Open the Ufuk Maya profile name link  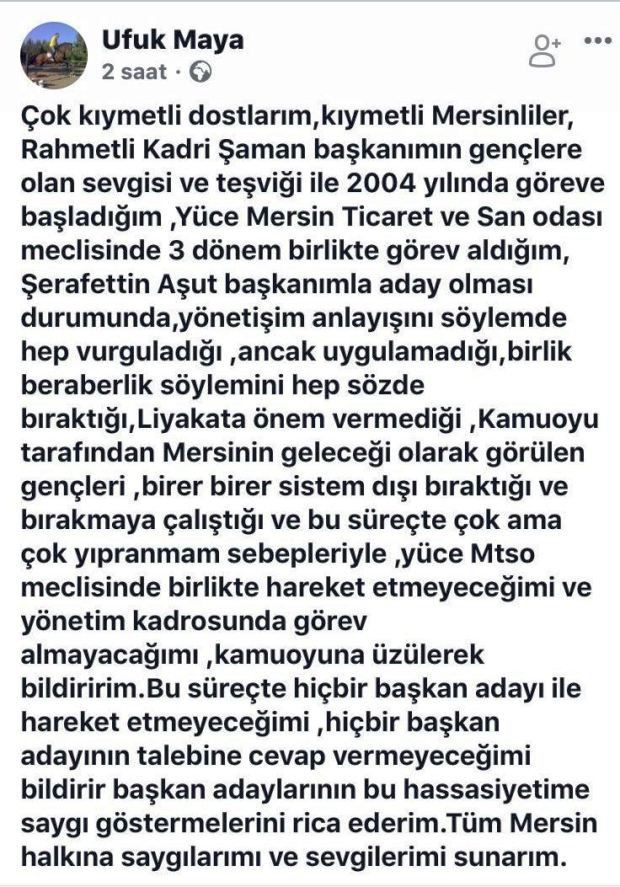click(172, 41)
